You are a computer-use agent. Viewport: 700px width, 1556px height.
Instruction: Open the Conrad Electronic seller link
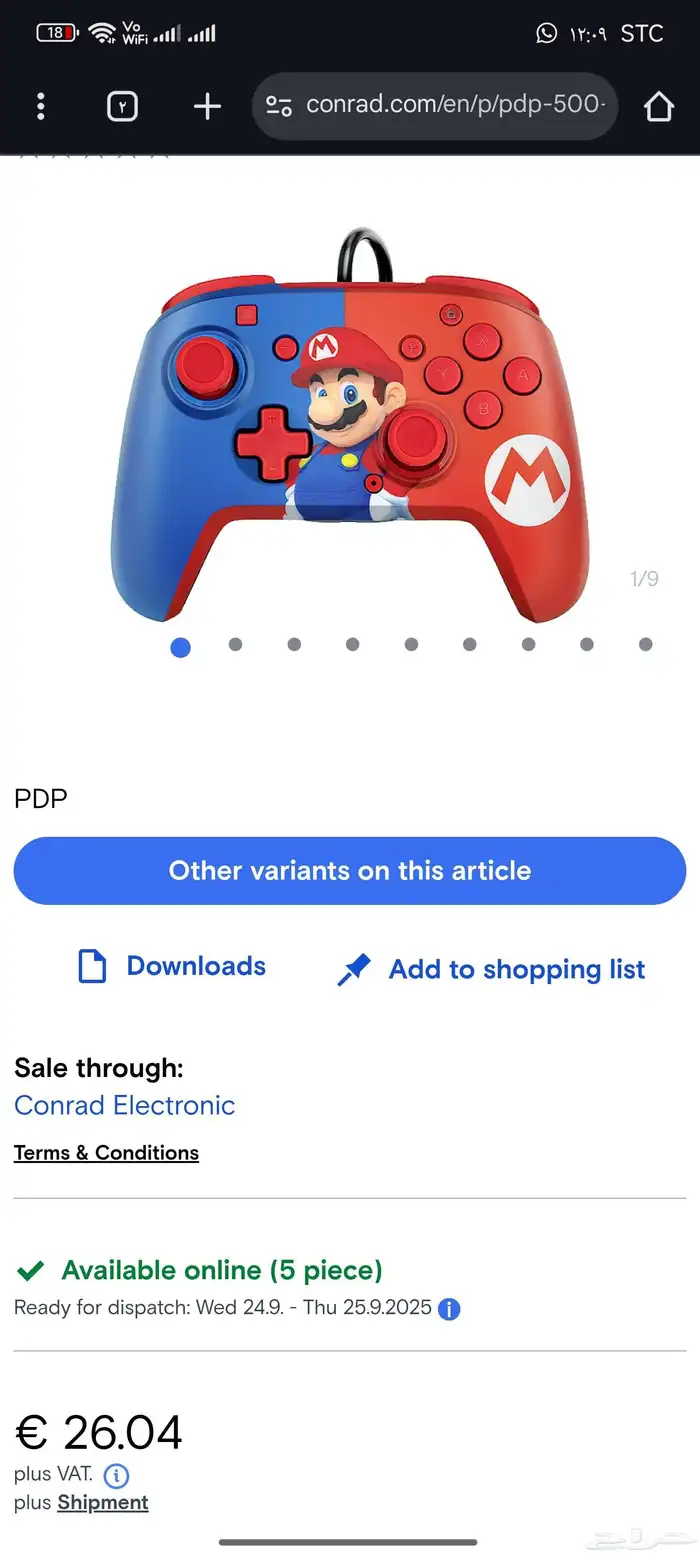point(124,1105)
